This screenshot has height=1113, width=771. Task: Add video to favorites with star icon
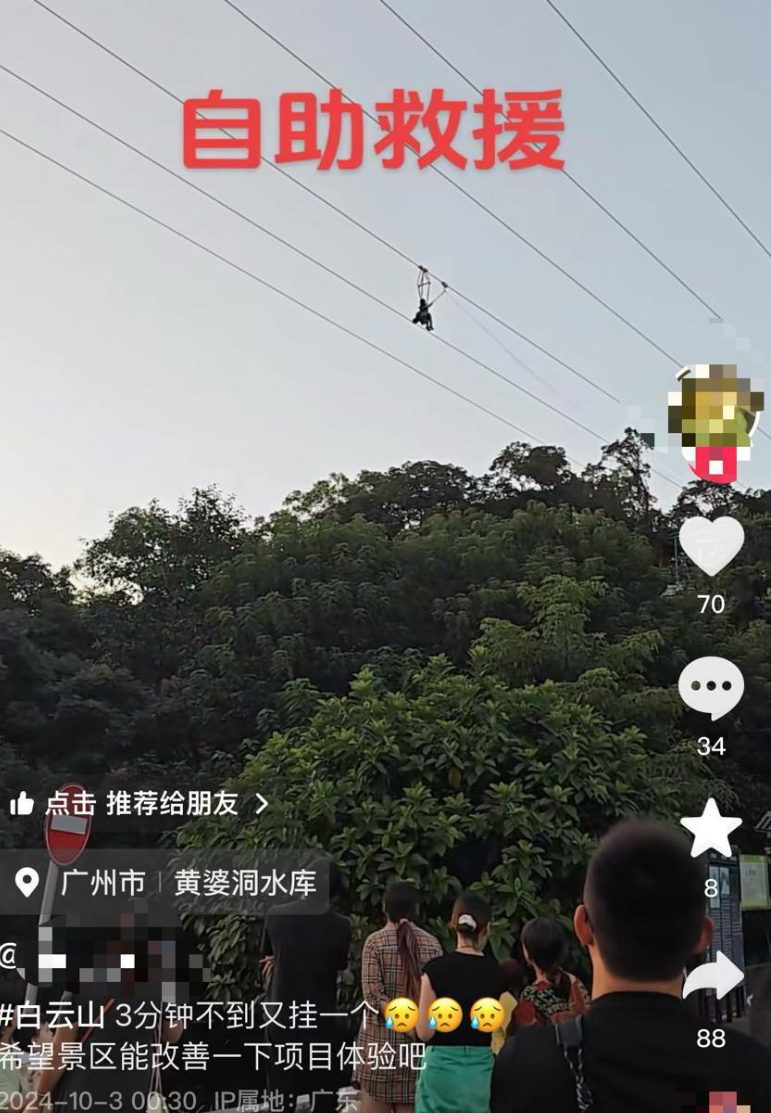coord(711,829)
